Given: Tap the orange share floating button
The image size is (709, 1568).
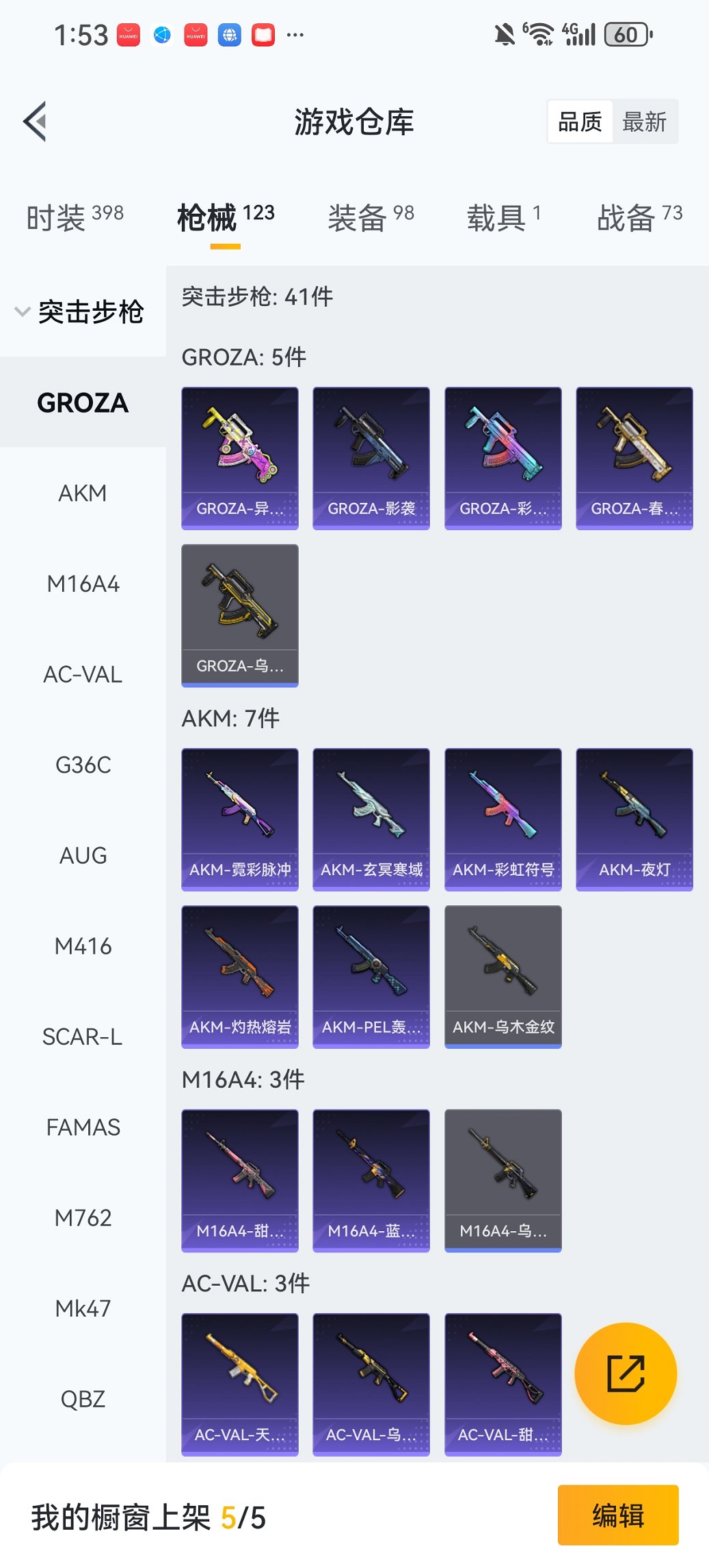Looking at the screenshot, I should pyautogui.click(x=626, y=1373).
